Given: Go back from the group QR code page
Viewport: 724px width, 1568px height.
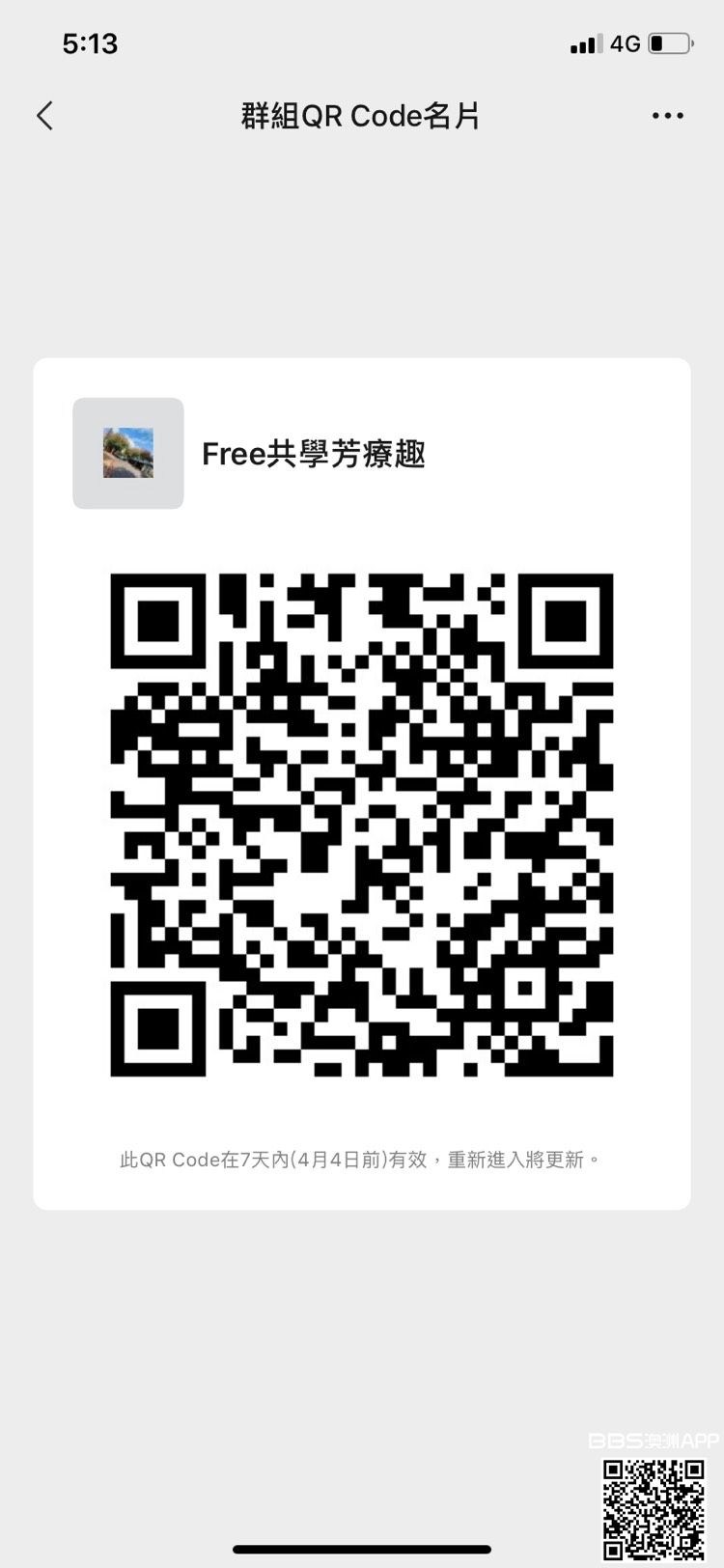Looking at the screenshot, I should pyautogui.click(x=44, y=116).
